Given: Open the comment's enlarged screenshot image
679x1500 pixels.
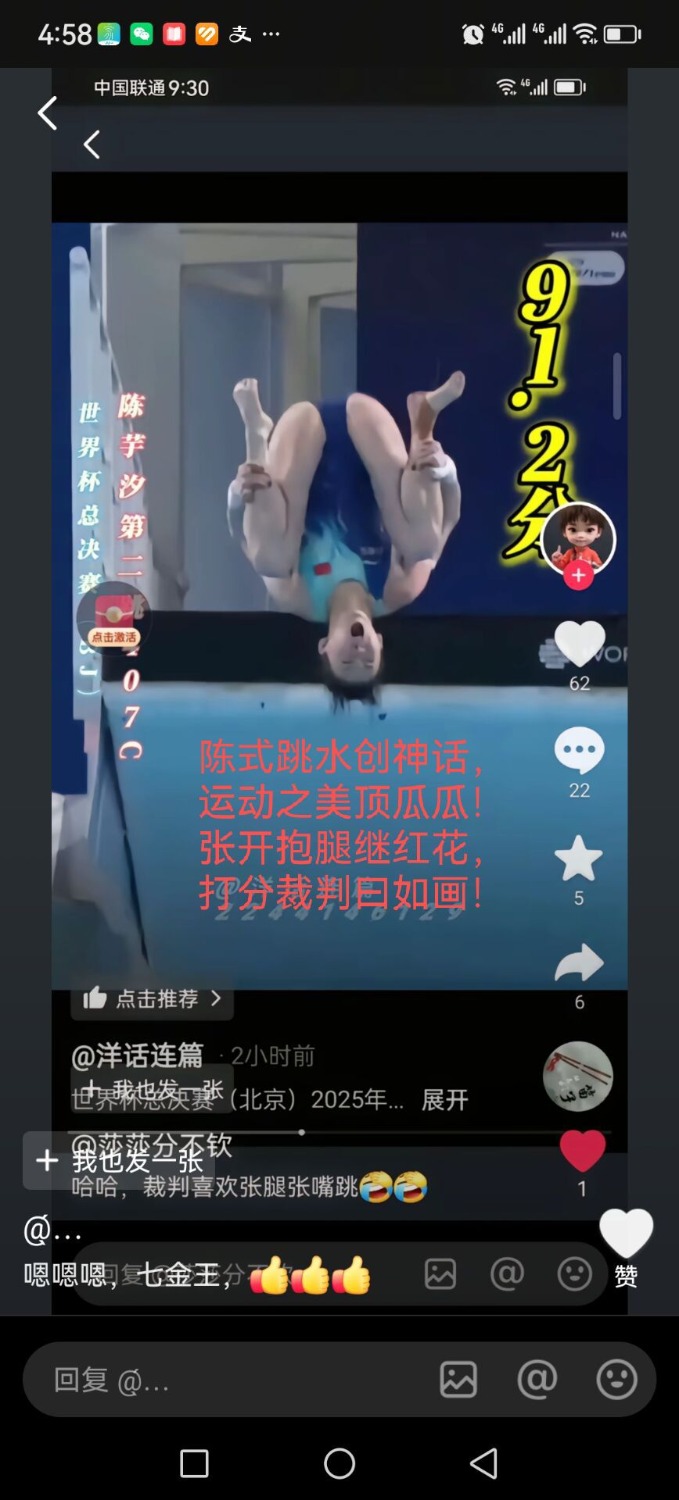Looking at the screenshot, I should pyautogui.click(x=339, y=600).
